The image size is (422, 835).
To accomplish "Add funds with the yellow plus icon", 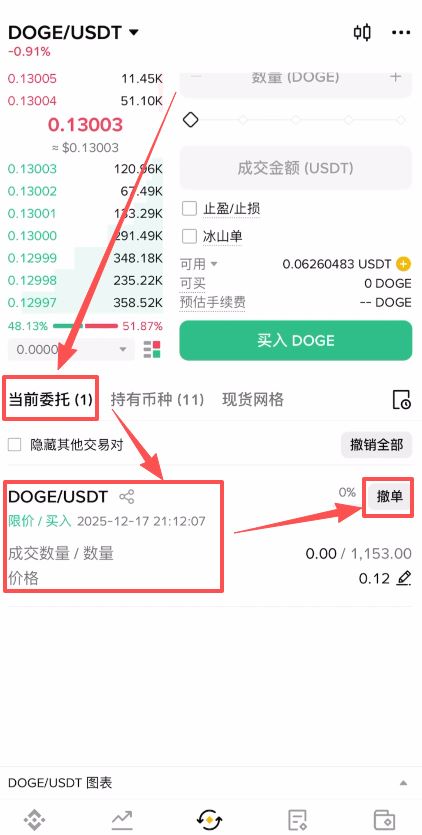I will click(404, 264).
